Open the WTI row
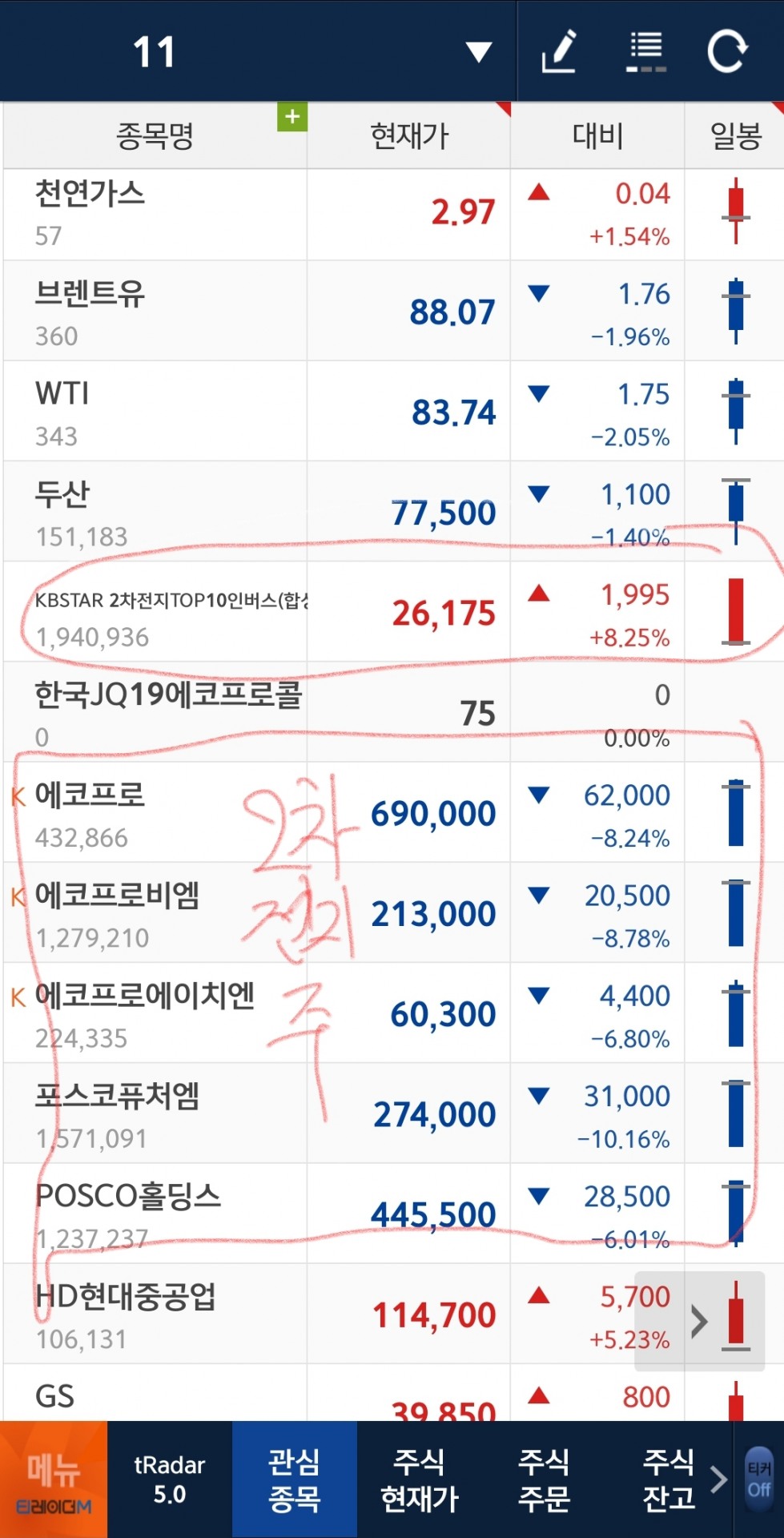784x1538 pixels. pos(392,411)
